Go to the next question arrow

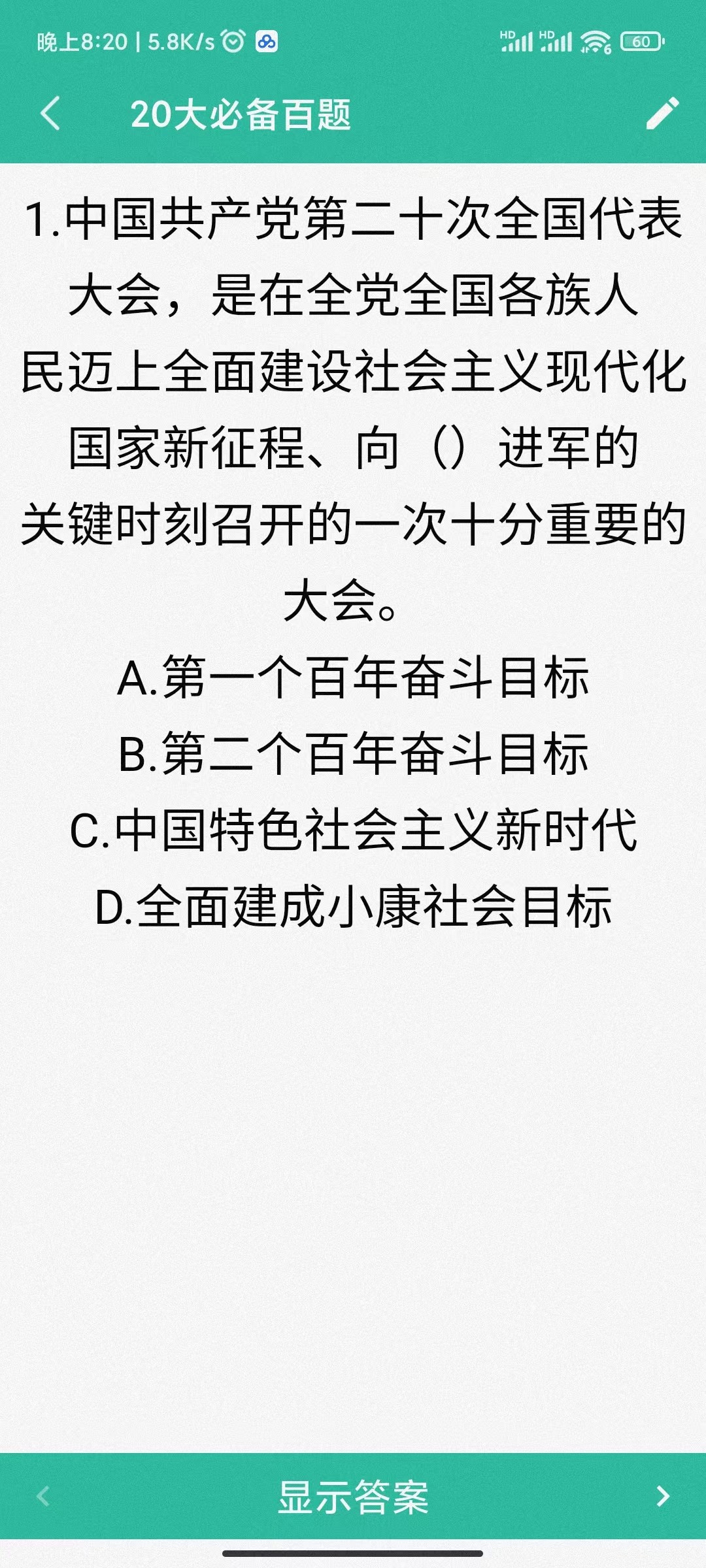click(x=663, y=1496)
